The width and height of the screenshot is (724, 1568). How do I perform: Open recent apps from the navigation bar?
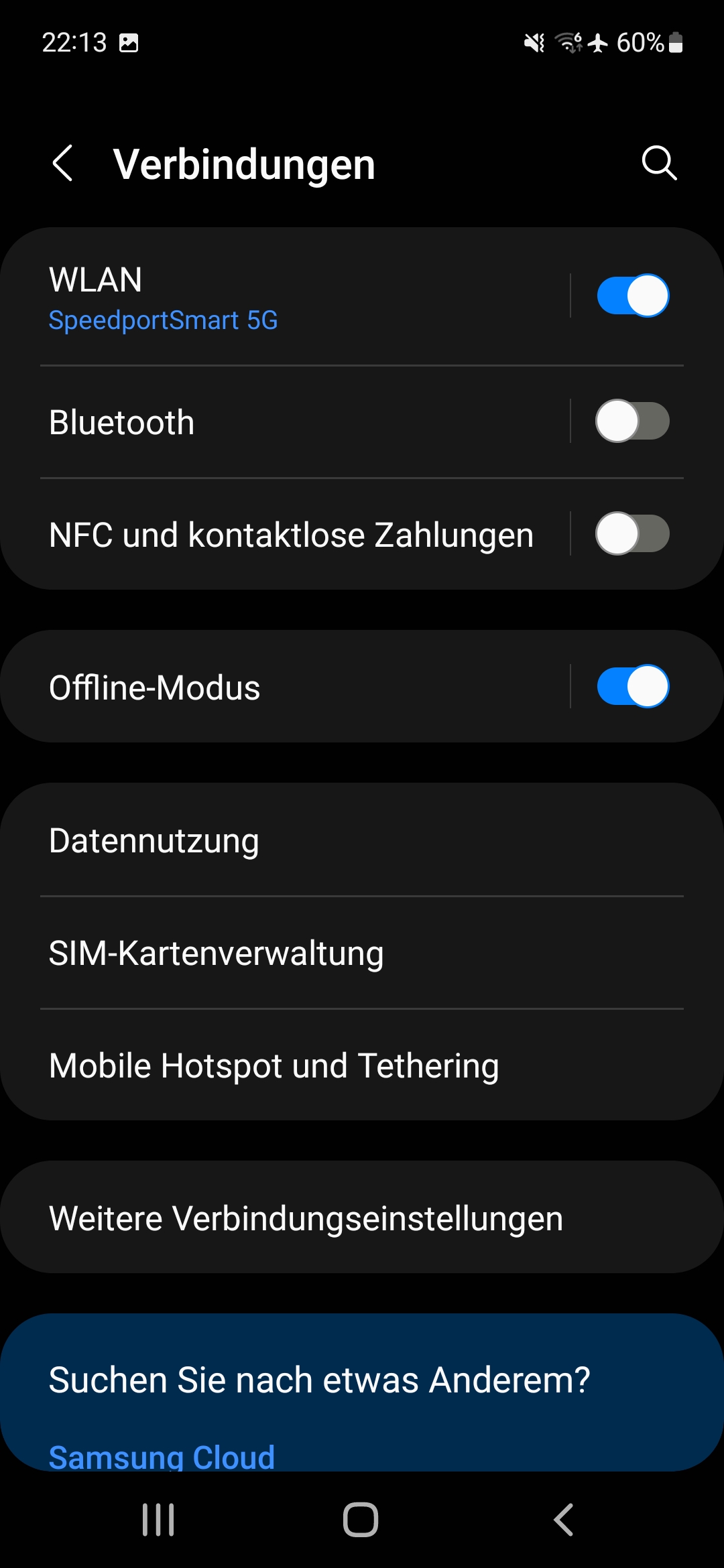click(x=158, y=1519)
